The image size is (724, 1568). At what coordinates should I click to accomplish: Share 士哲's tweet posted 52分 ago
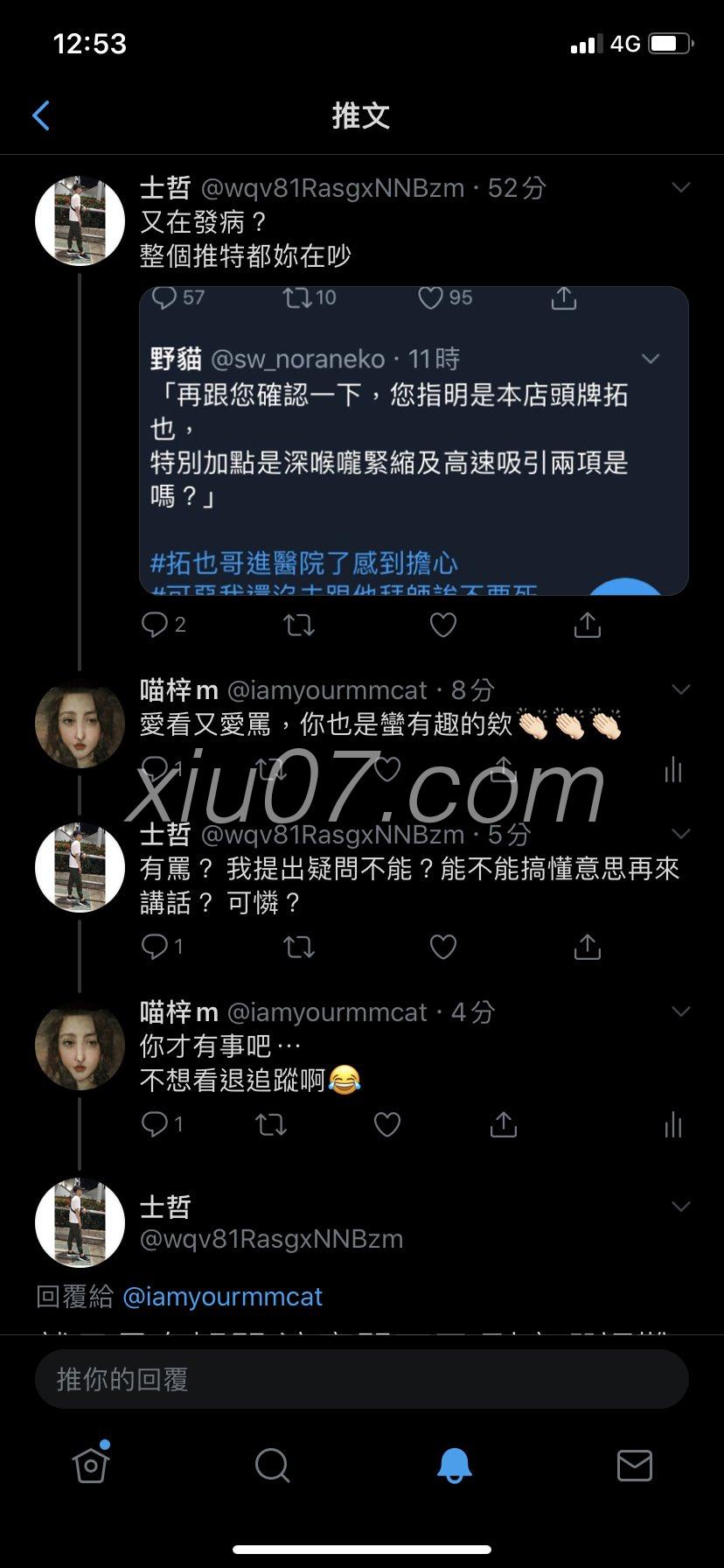[x=587, y=625]
